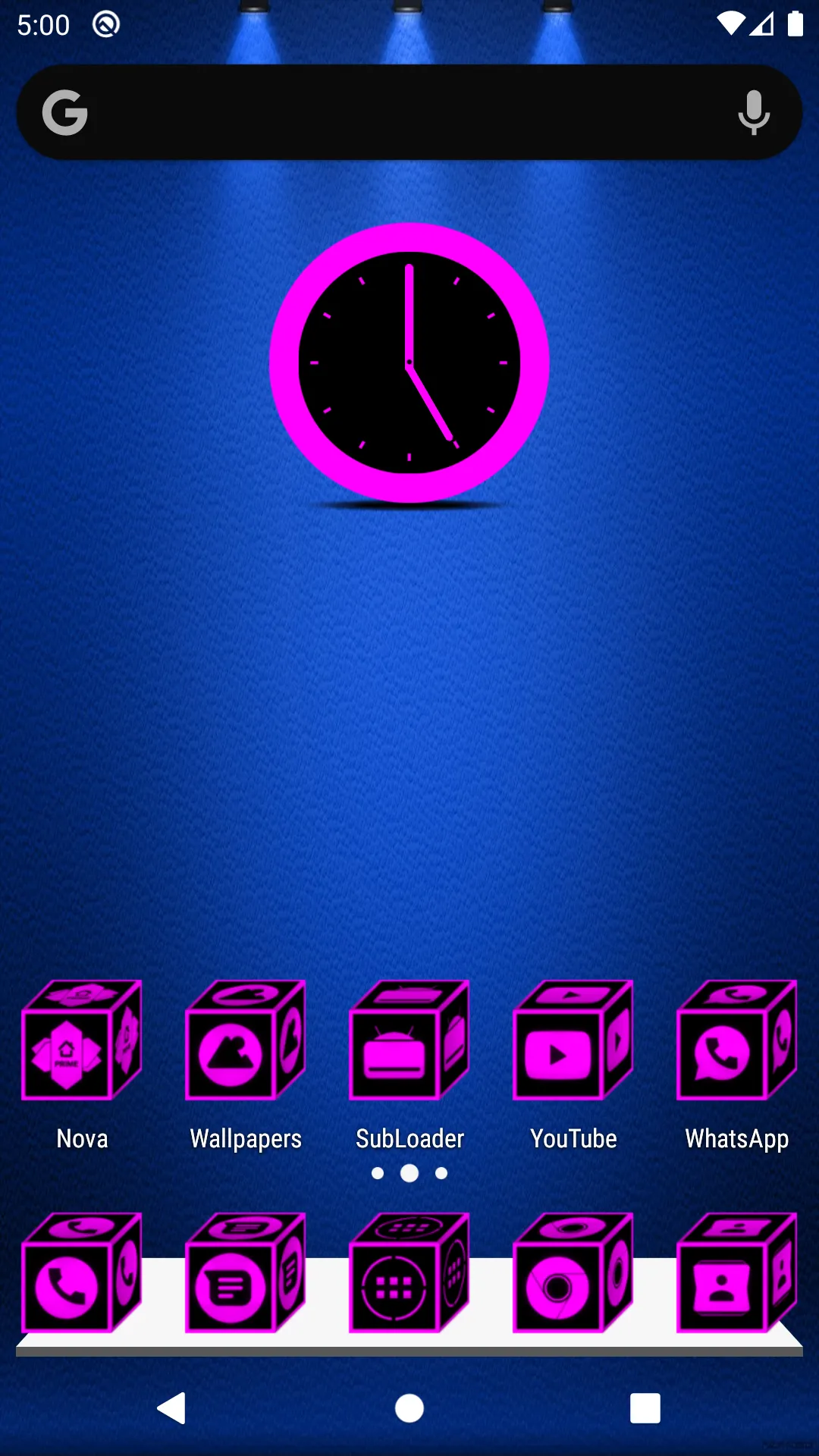Launch WhatsApp
This screenshot has height=1456, width=819.
(737, 1040)
